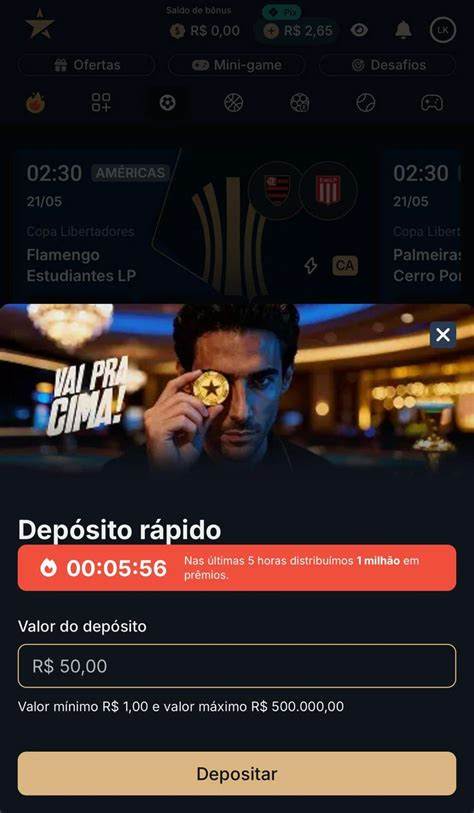
Task: Edit the Valor do depósito field
Action: [x=237, y=666]
